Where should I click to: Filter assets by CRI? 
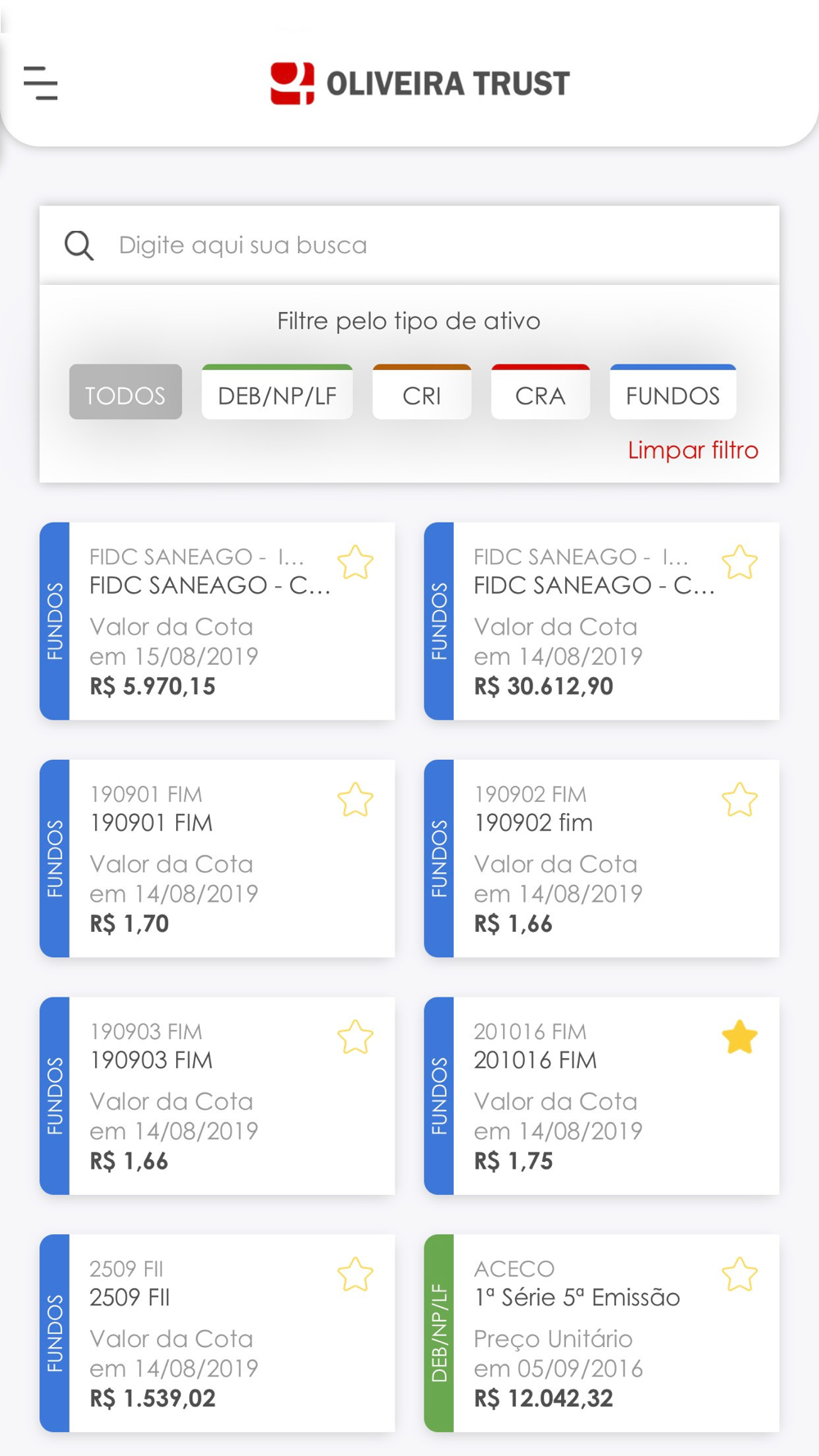422,392
